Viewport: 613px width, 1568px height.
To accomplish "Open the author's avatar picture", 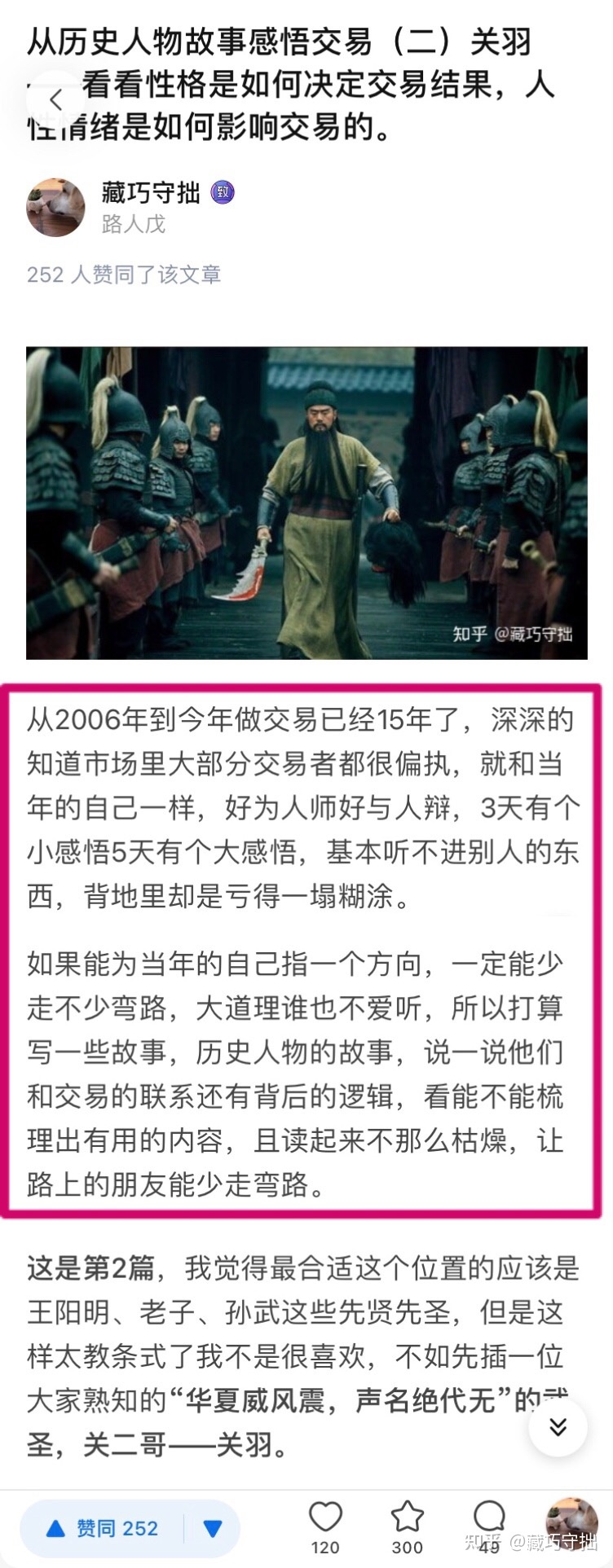I will pyautogui.click(x=56, y=208).
